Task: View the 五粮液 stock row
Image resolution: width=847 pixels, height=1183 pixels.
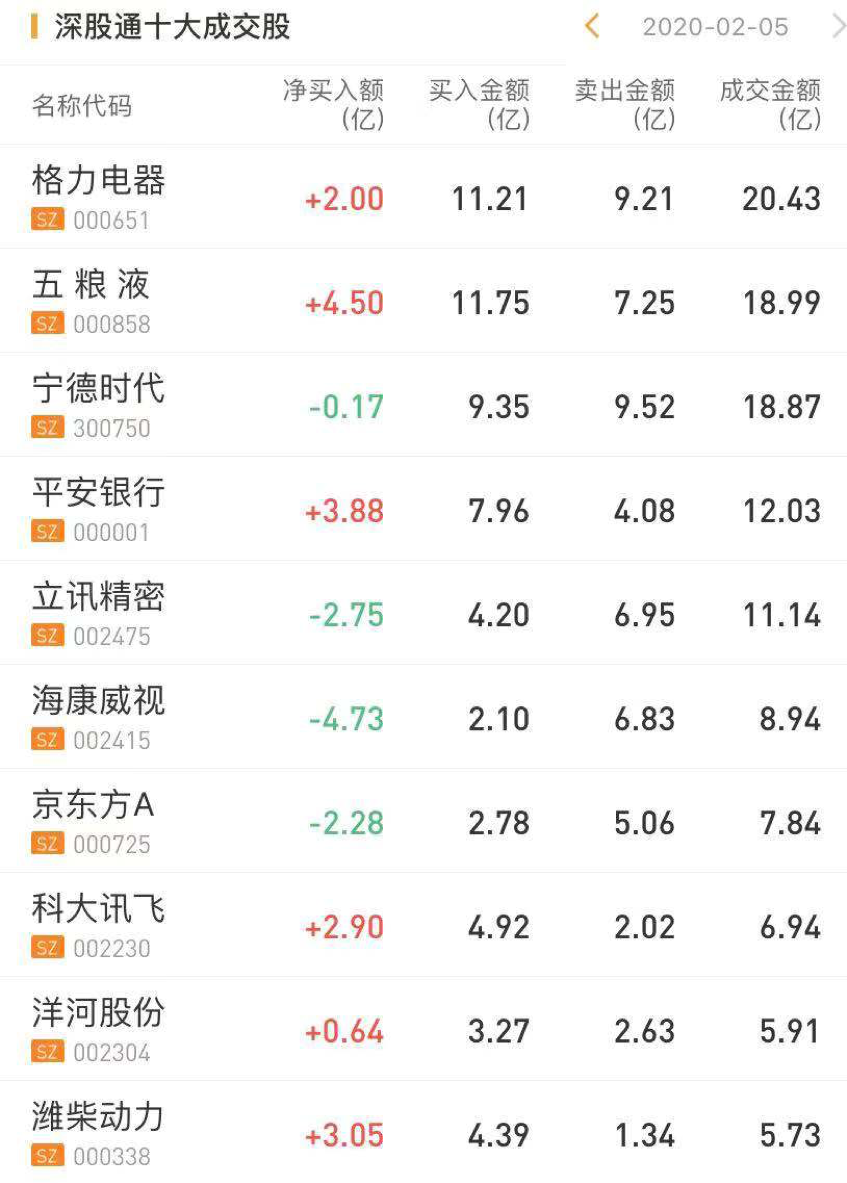Action: [x=91, y=285]
